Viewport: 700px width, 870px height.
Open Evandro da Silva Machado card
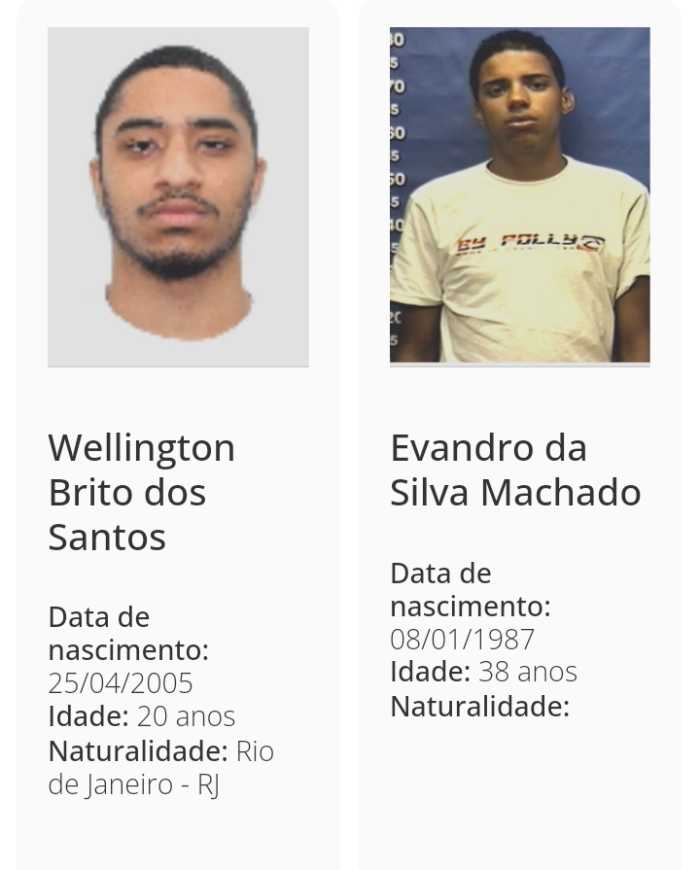515,470
